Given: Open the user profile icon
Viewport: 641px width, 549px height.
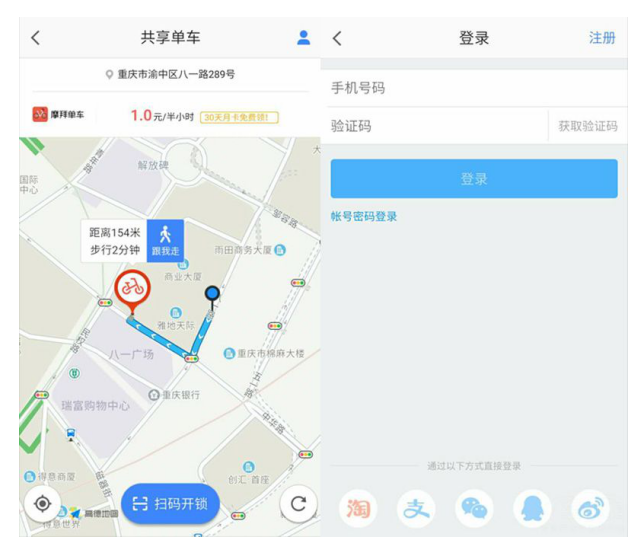Looking at the screenshot, I should click(304, 38).
